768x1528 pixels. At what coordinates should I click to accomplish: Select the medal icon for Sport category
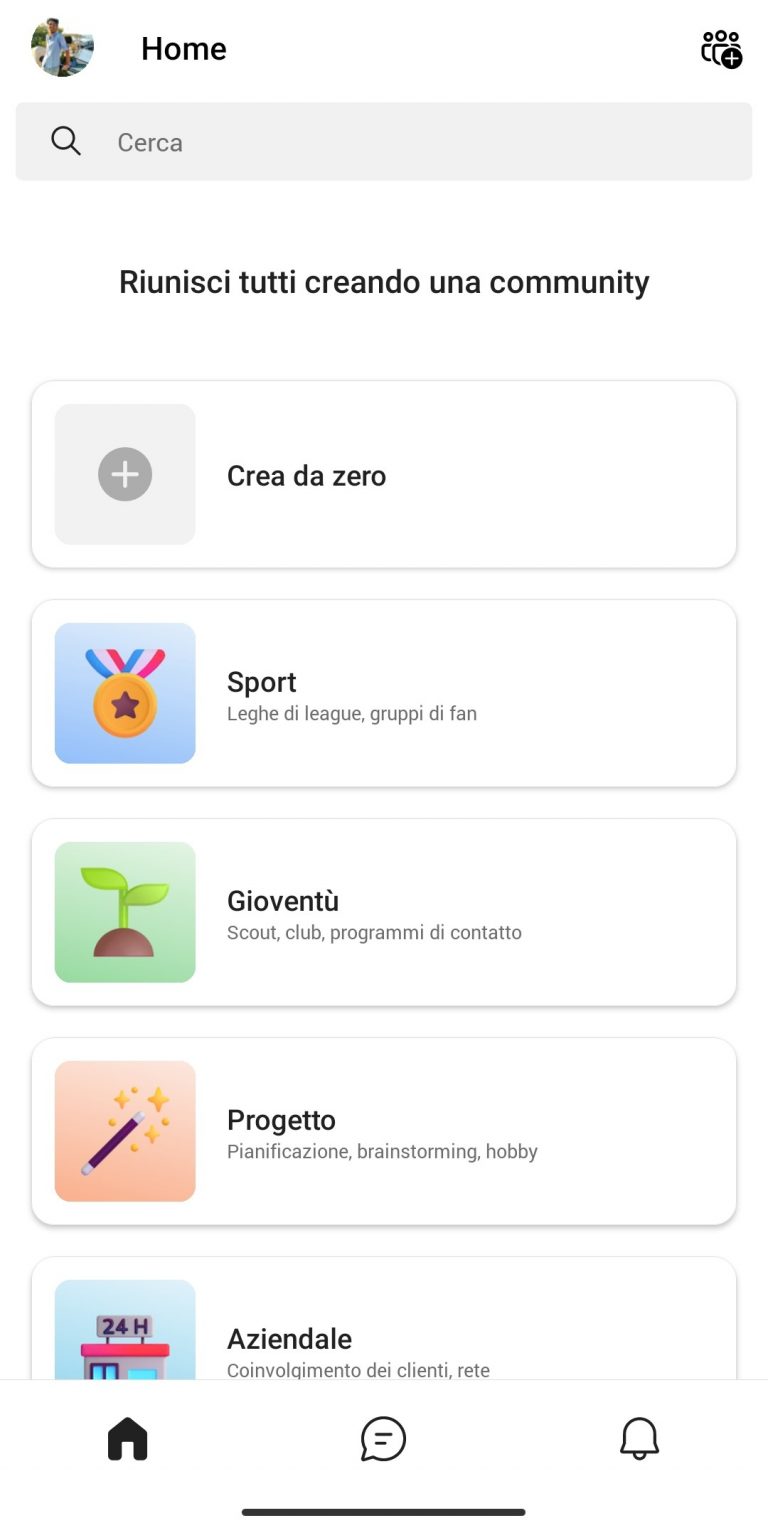tap(123, 692)
